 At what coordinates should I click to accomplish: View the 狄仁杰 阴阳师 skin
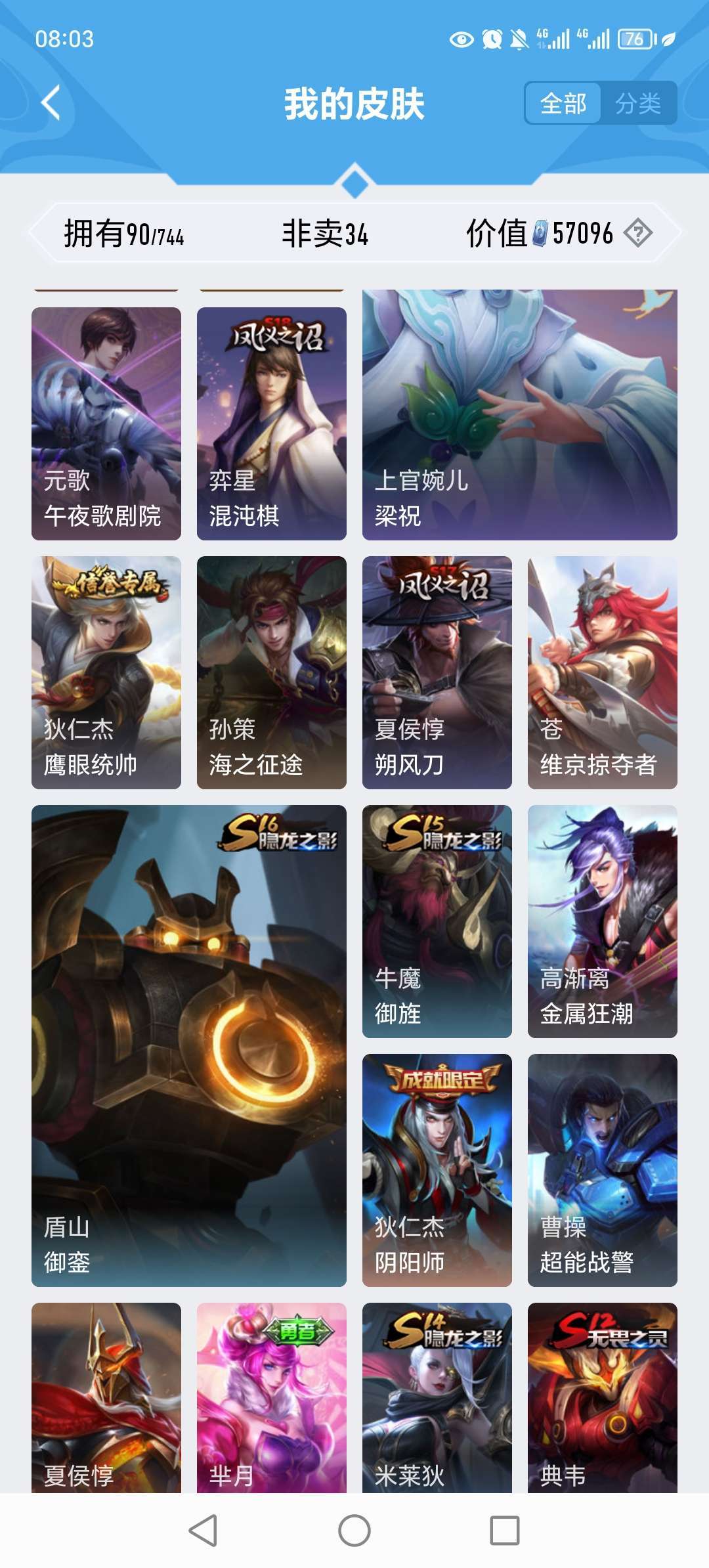(437, 1170)
